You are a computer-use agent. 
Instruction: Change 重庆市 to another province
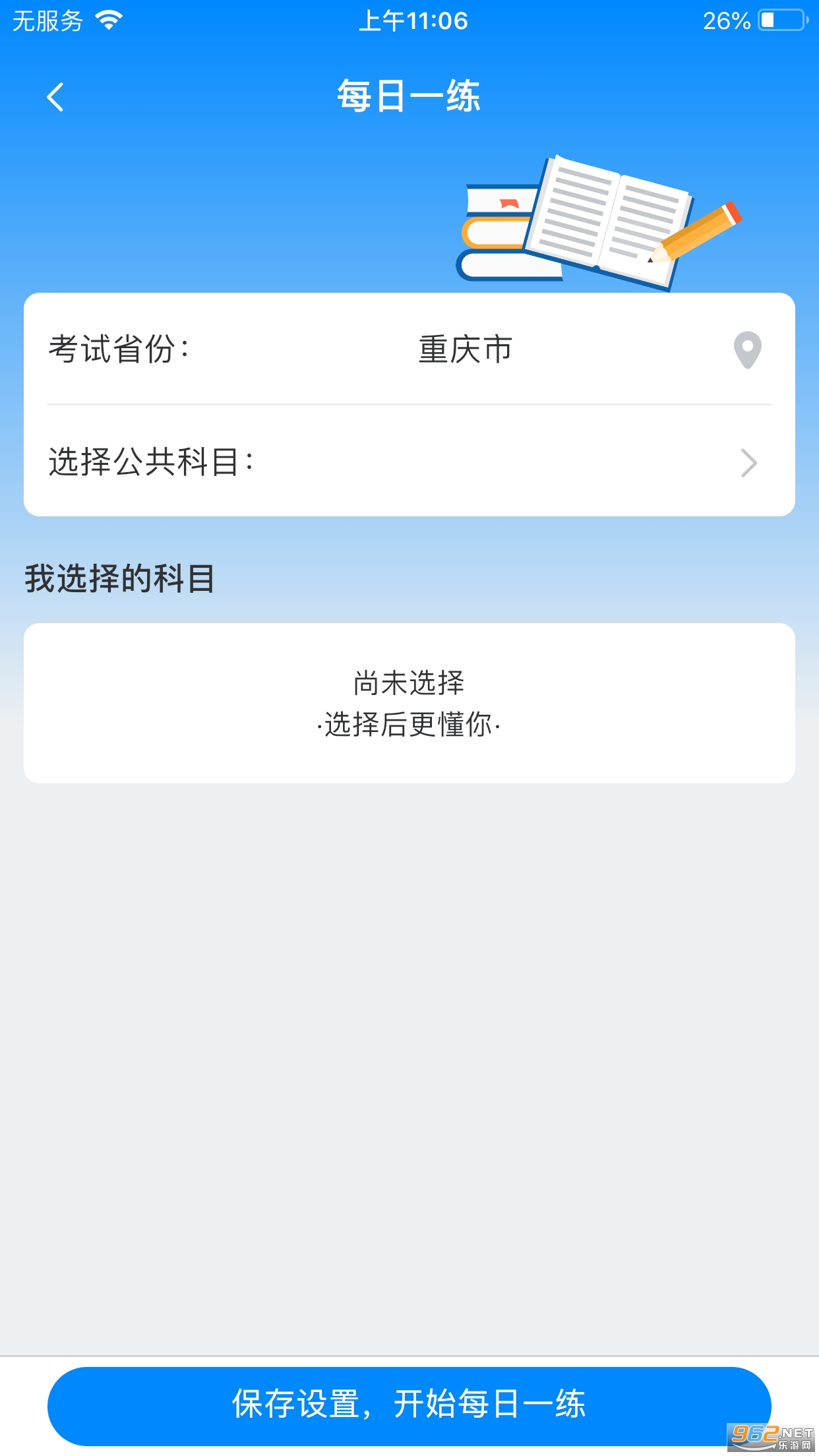coord(464,350)
